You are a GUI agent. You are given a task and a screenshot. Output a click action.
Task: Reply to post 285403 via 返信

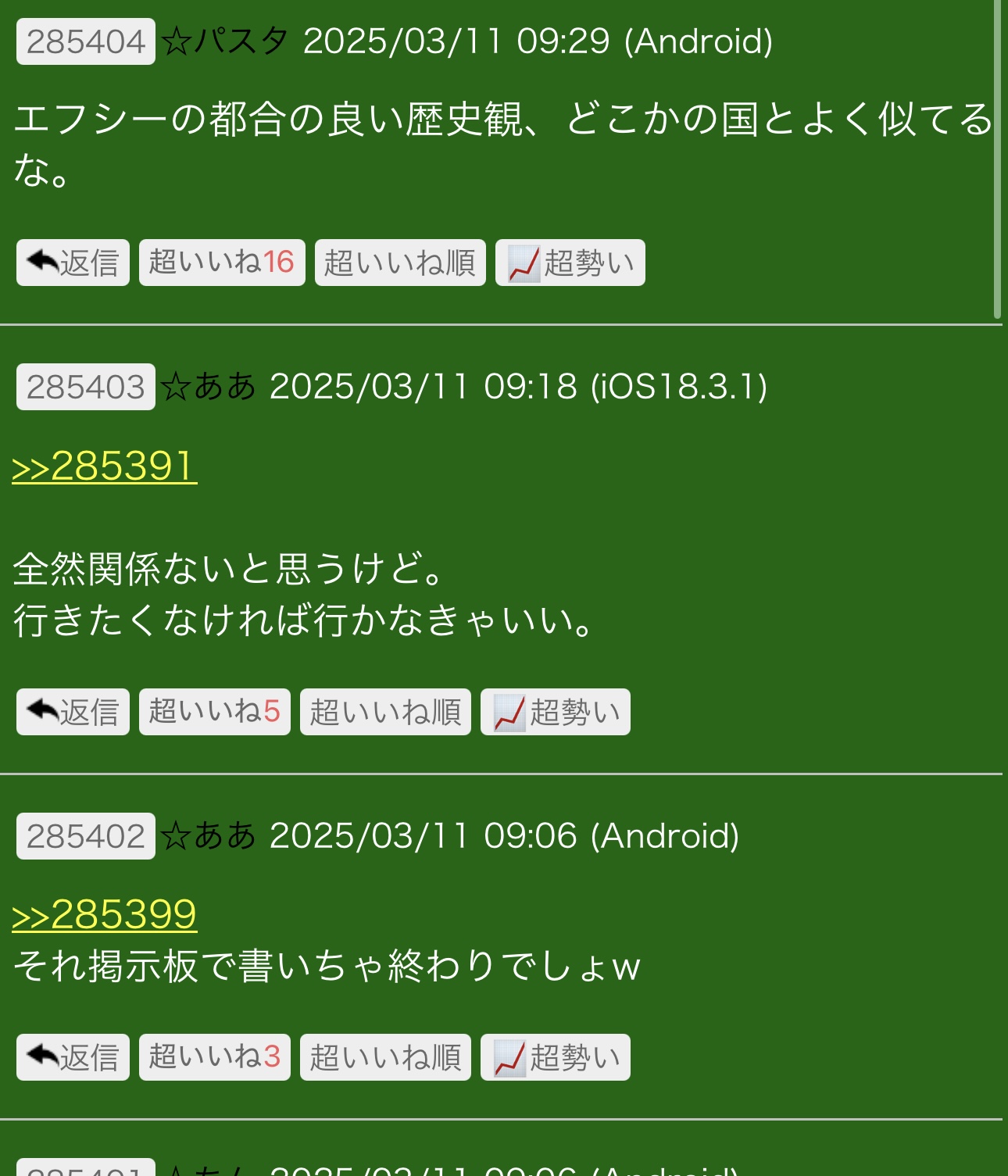point(73,712)
